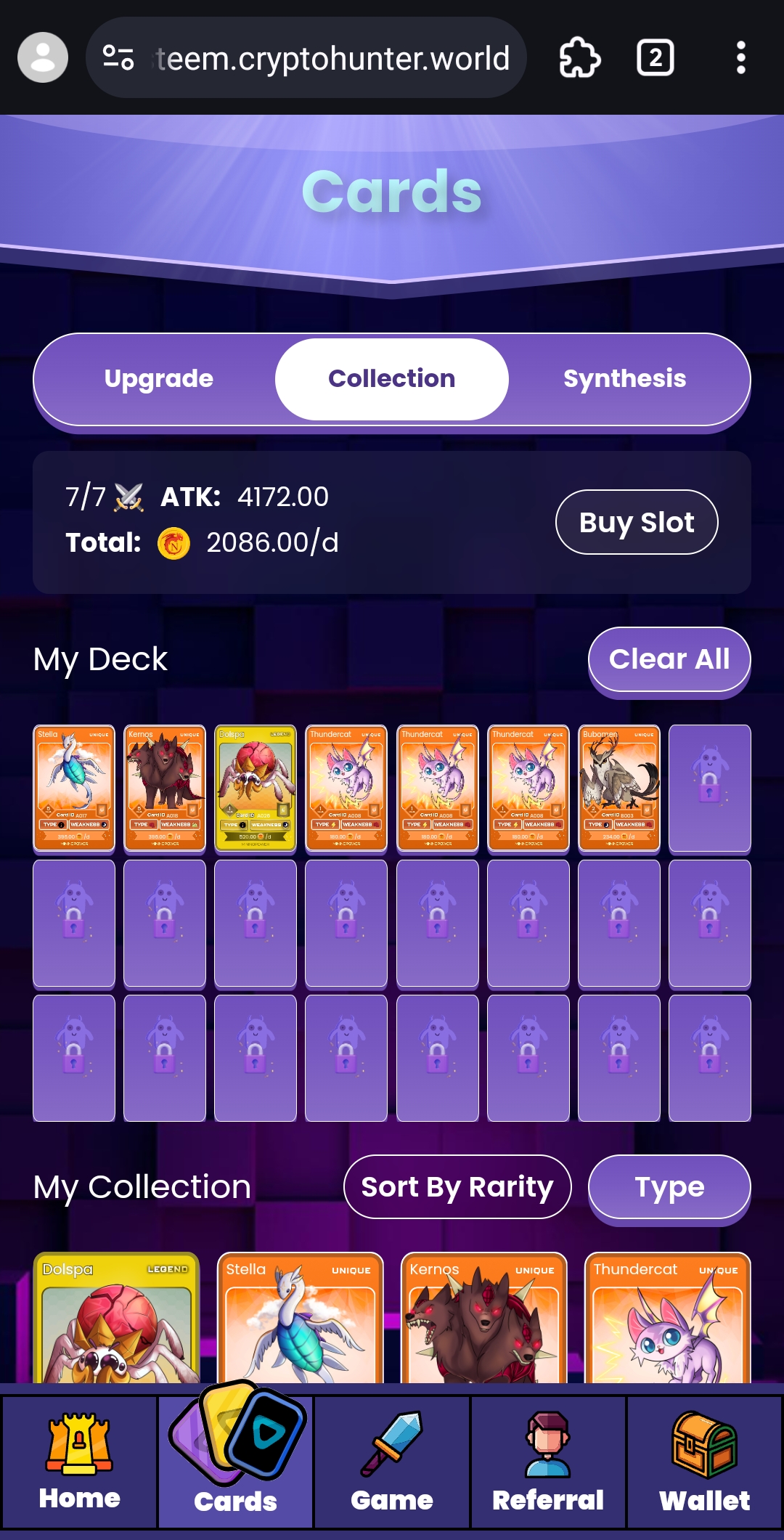Tap Sort By Rarity

[x=457, y=1186]
